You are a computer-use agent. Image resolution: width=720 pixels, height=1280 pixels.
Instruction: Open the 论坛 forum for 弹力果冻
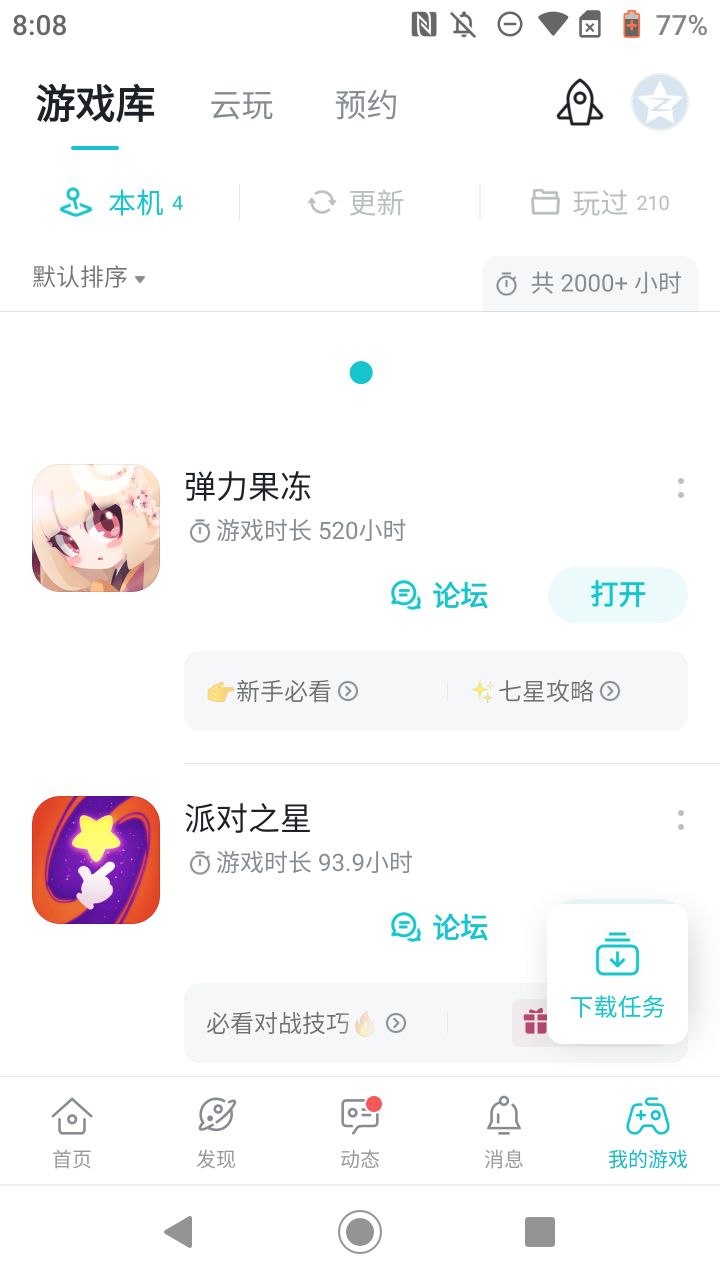click(440, 596)
